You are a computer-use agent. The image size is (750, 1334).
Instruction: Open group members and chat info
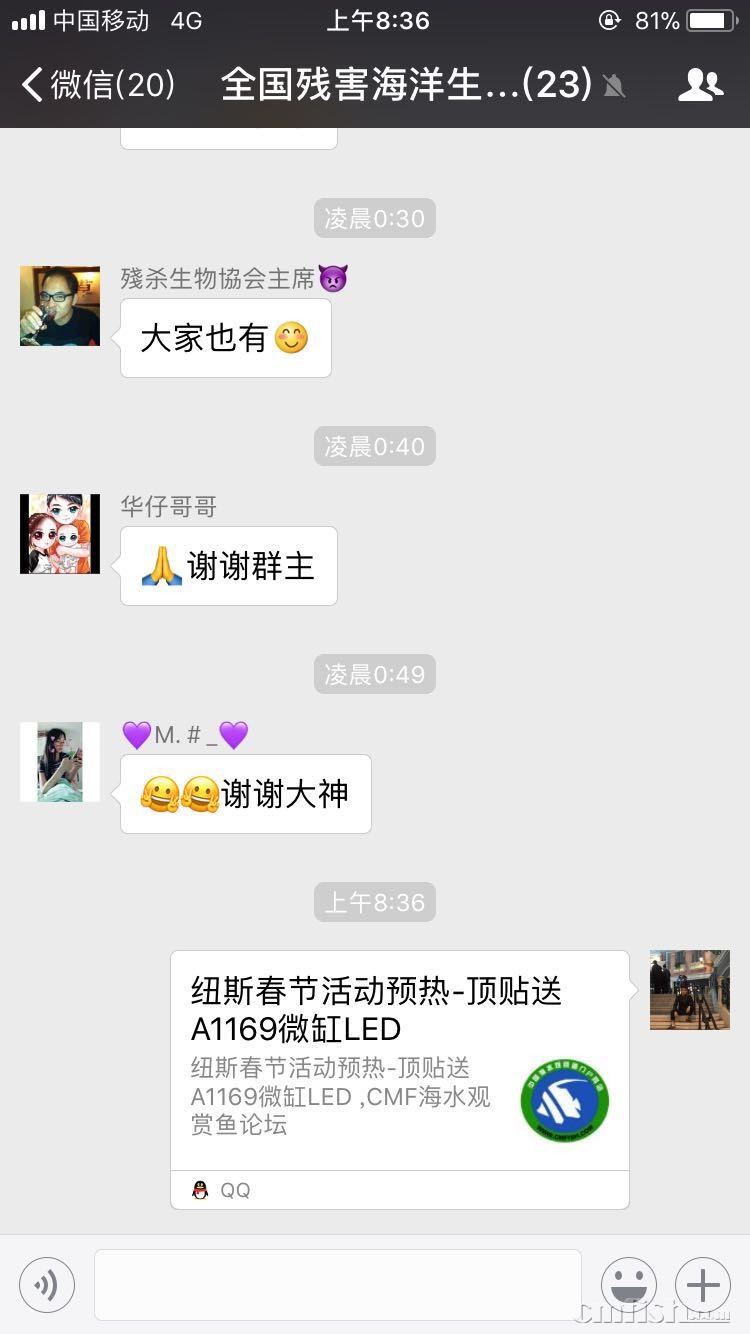tap(700, 85)
